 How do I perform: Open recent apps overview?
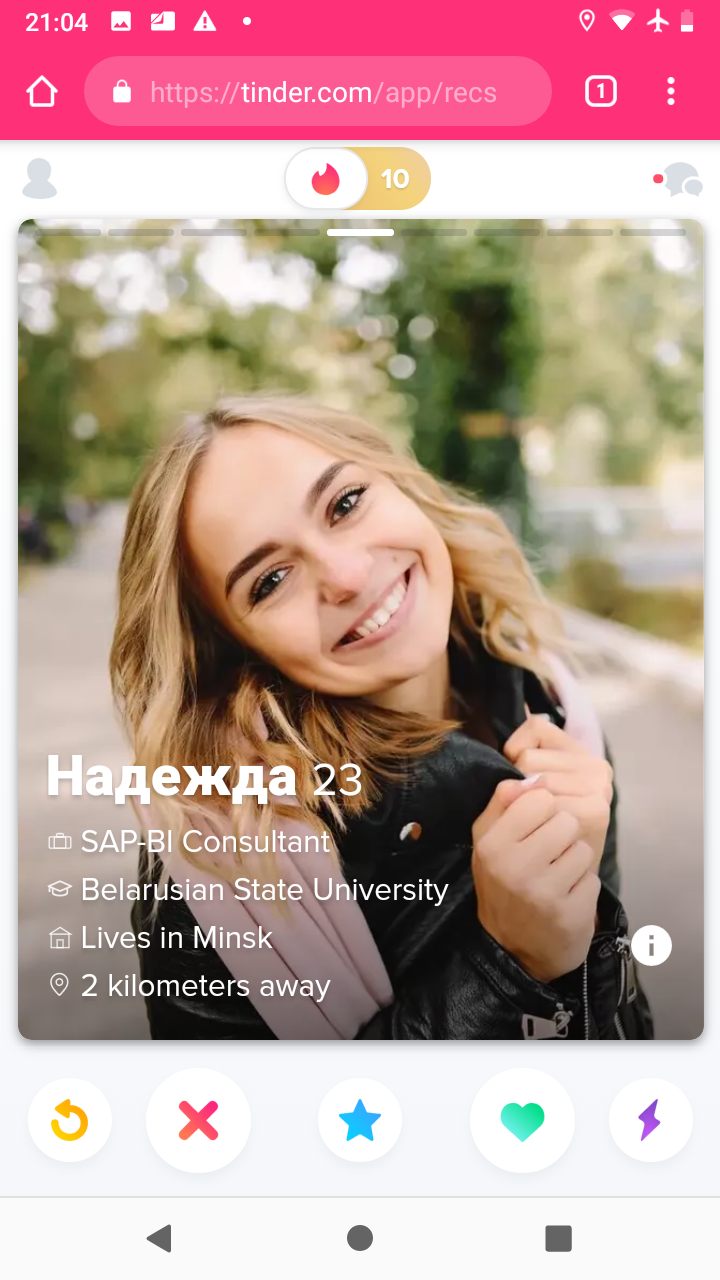558,1238
